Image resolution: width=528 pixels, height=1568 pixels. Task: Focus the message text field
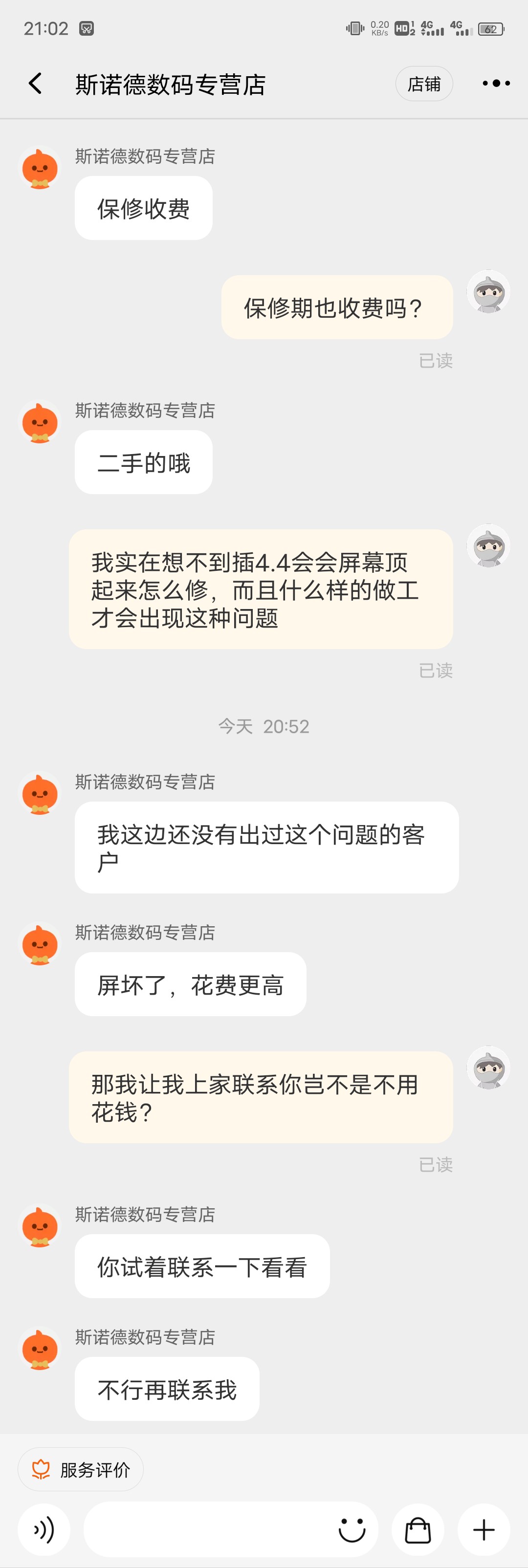coord(207,1530)
